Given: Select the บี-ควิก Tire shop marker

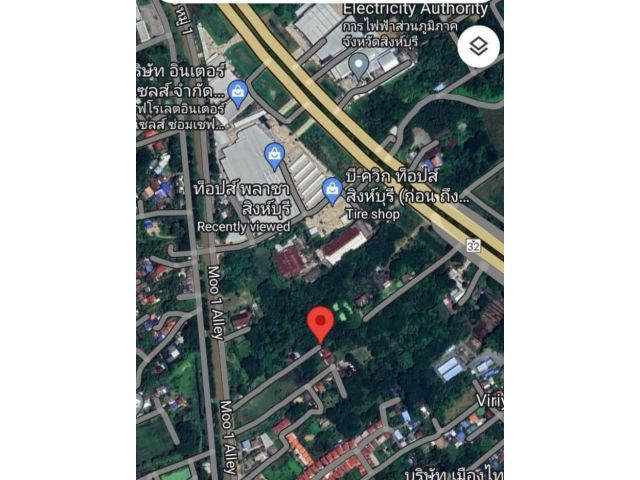Looking at the screenshot, I should pos(332,188).
